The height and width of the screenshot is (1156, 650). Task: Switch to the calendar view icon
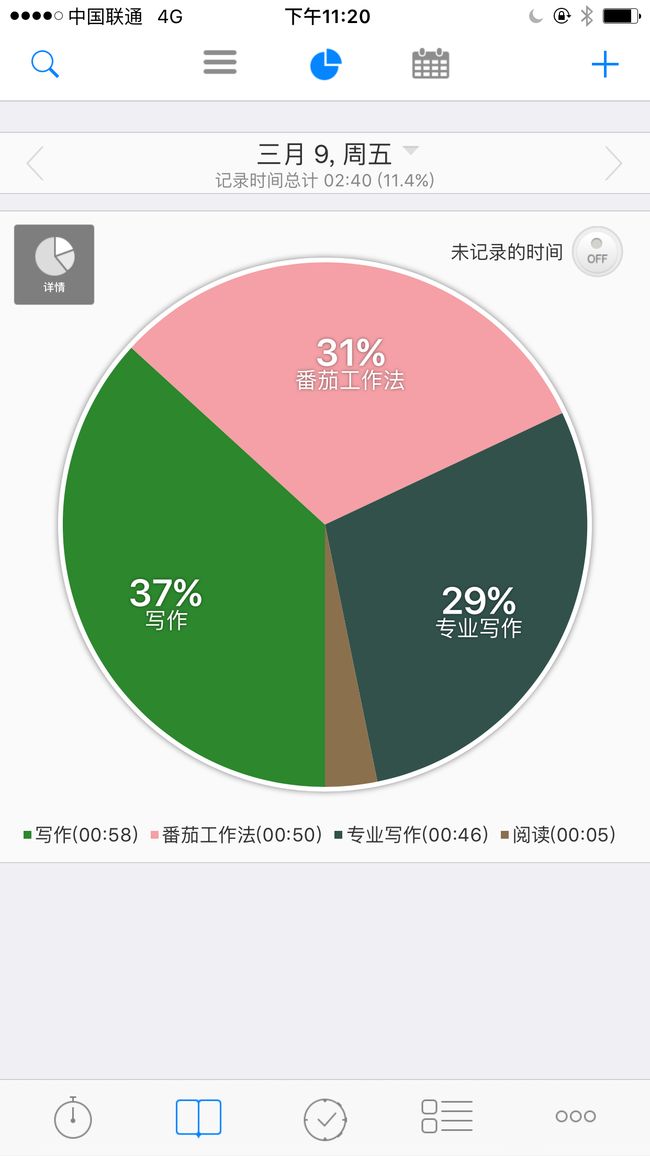(430, 63)
